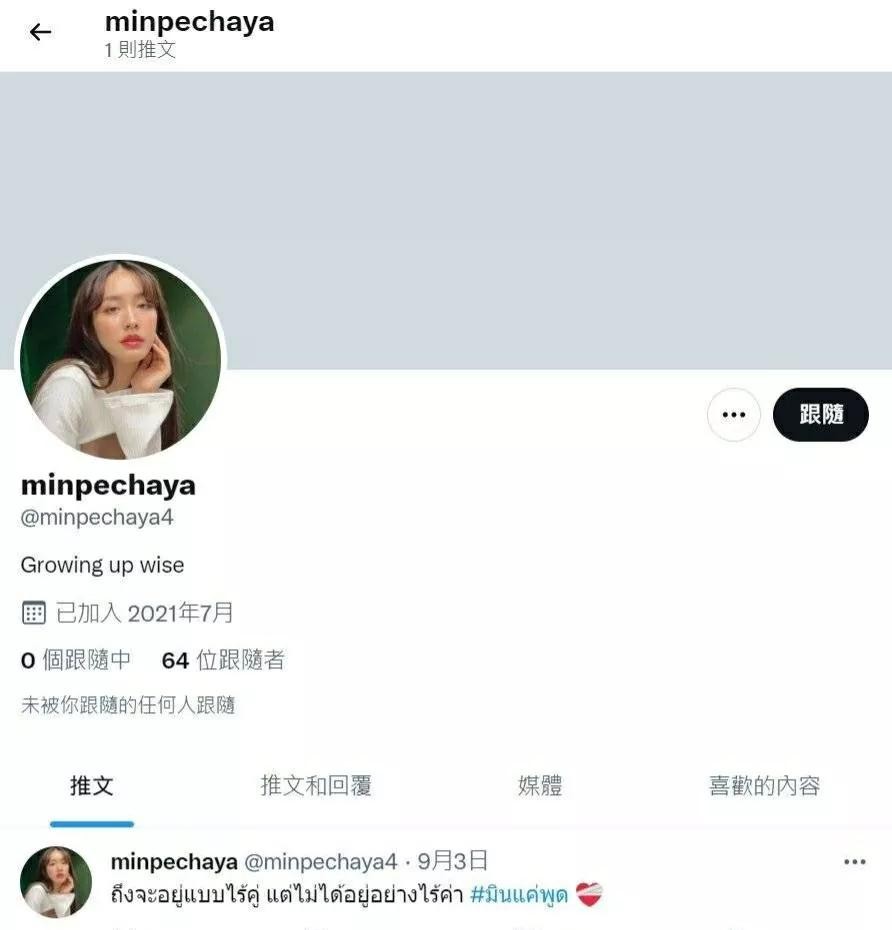
Task: Open the overflow menu on the 9月3日 tweet
Action: click(854, 862)
